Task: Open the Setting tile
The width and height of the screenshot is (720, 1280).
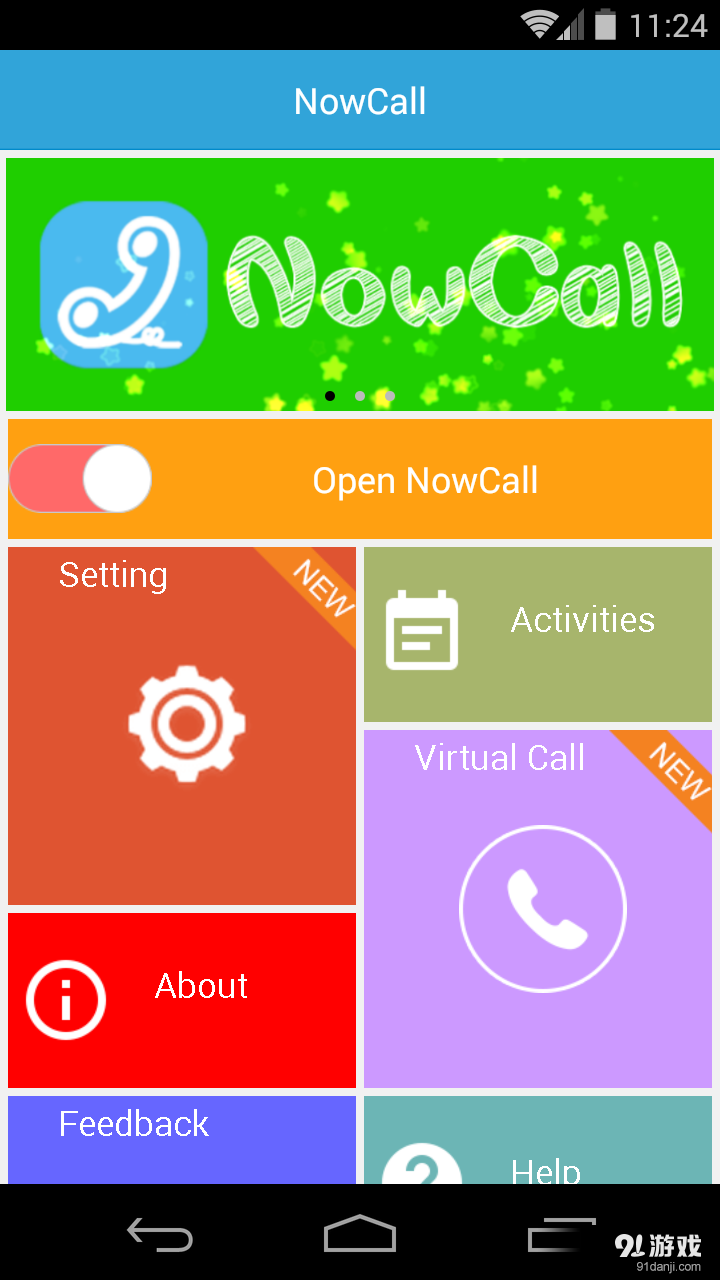Action: [182, 725]
